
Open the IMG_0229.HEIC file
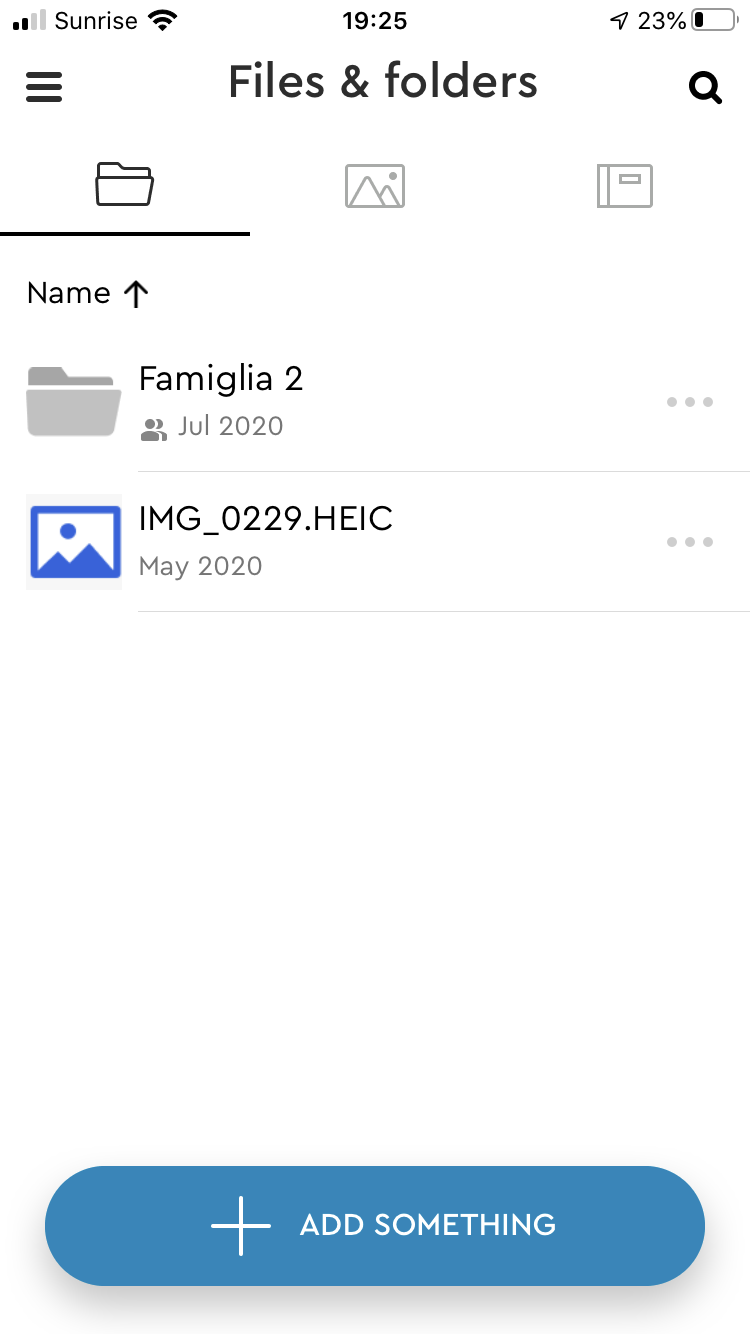265,540
